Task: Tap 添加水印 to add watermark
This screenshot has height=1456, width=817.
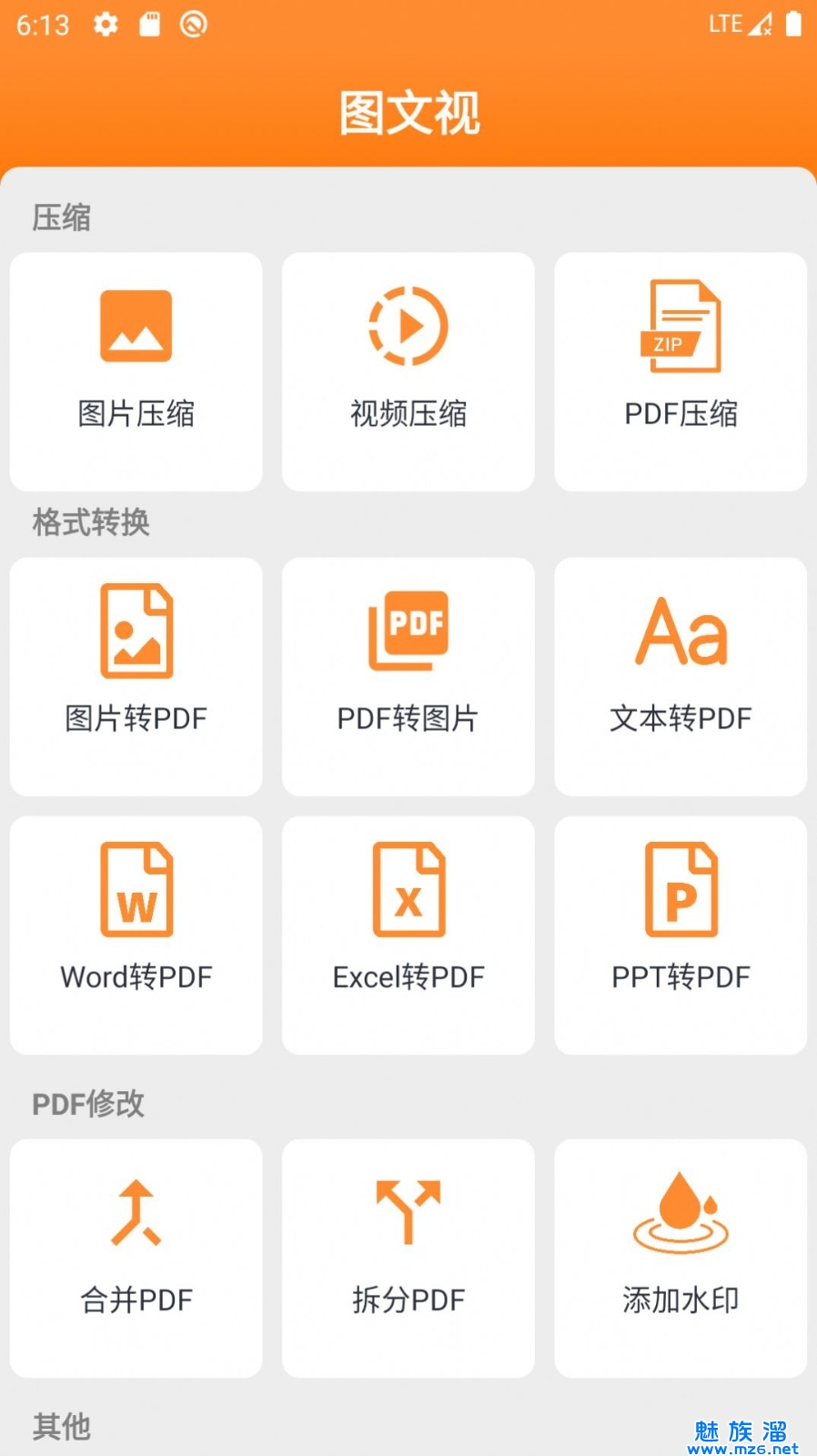Action: pos(681,1258)
